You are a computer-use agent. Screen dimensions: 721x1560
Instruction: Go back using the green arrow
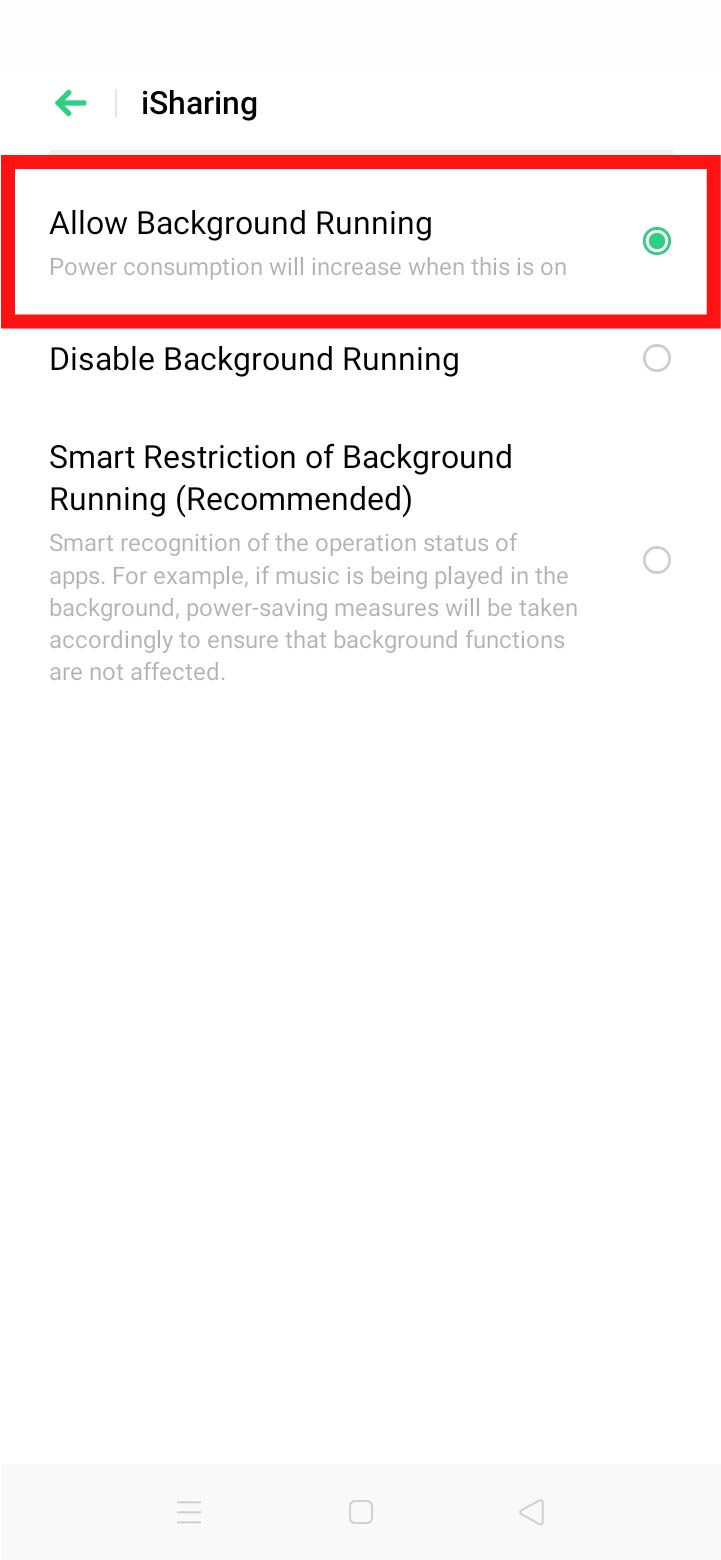click(x=71, y=102)
